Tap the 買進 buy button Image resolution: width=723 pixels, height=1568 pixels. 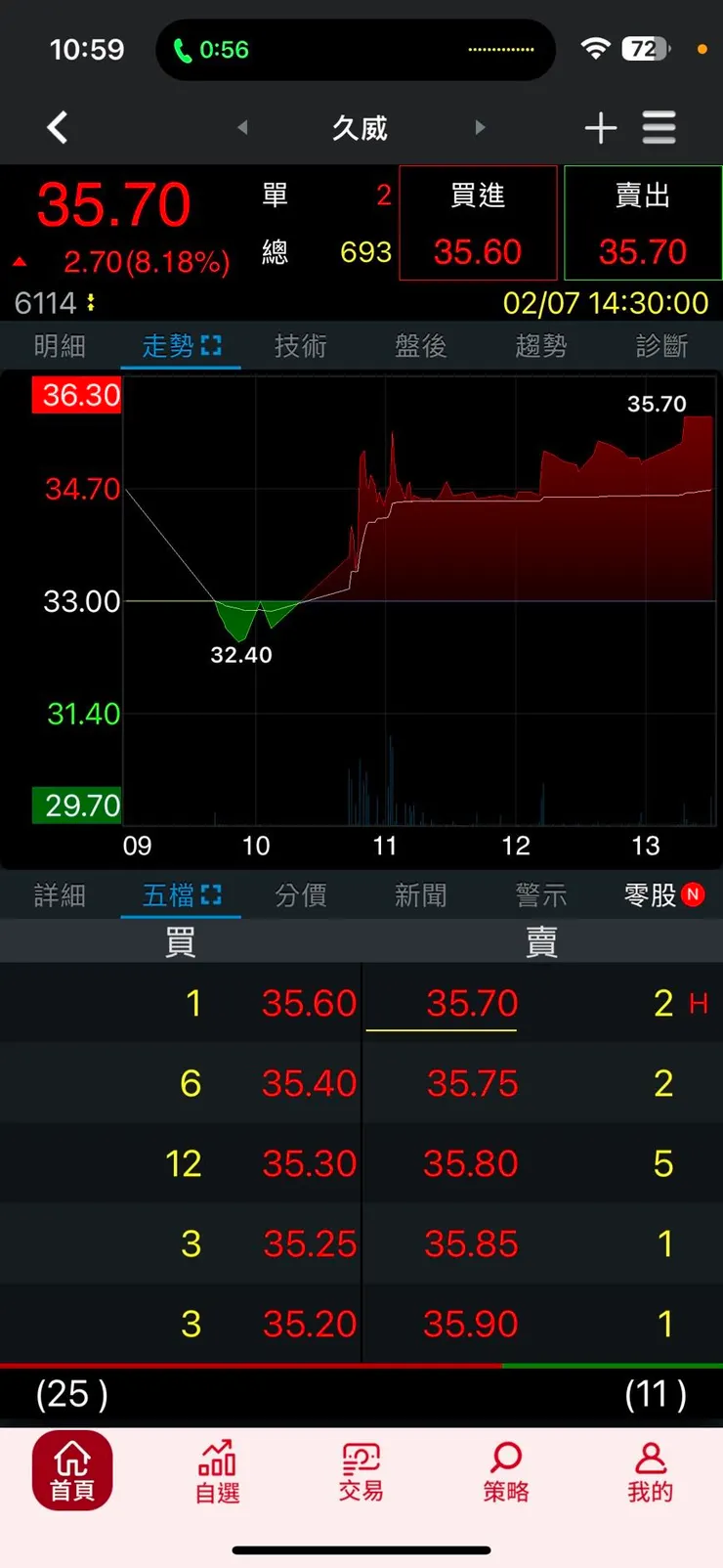coord(478,224)
